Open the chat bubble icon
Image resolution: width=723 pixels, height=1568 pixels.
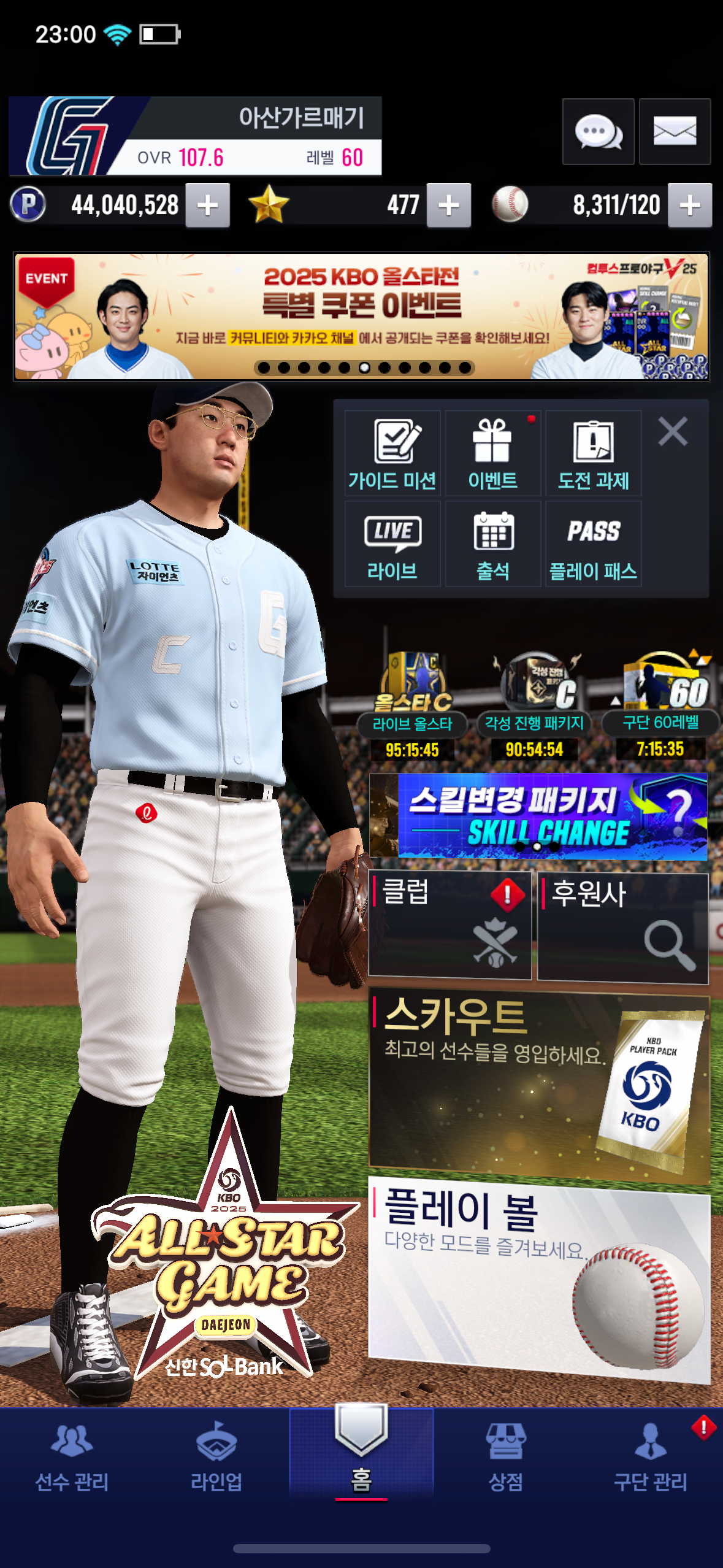pyautogui.click(x=598, y=131)
